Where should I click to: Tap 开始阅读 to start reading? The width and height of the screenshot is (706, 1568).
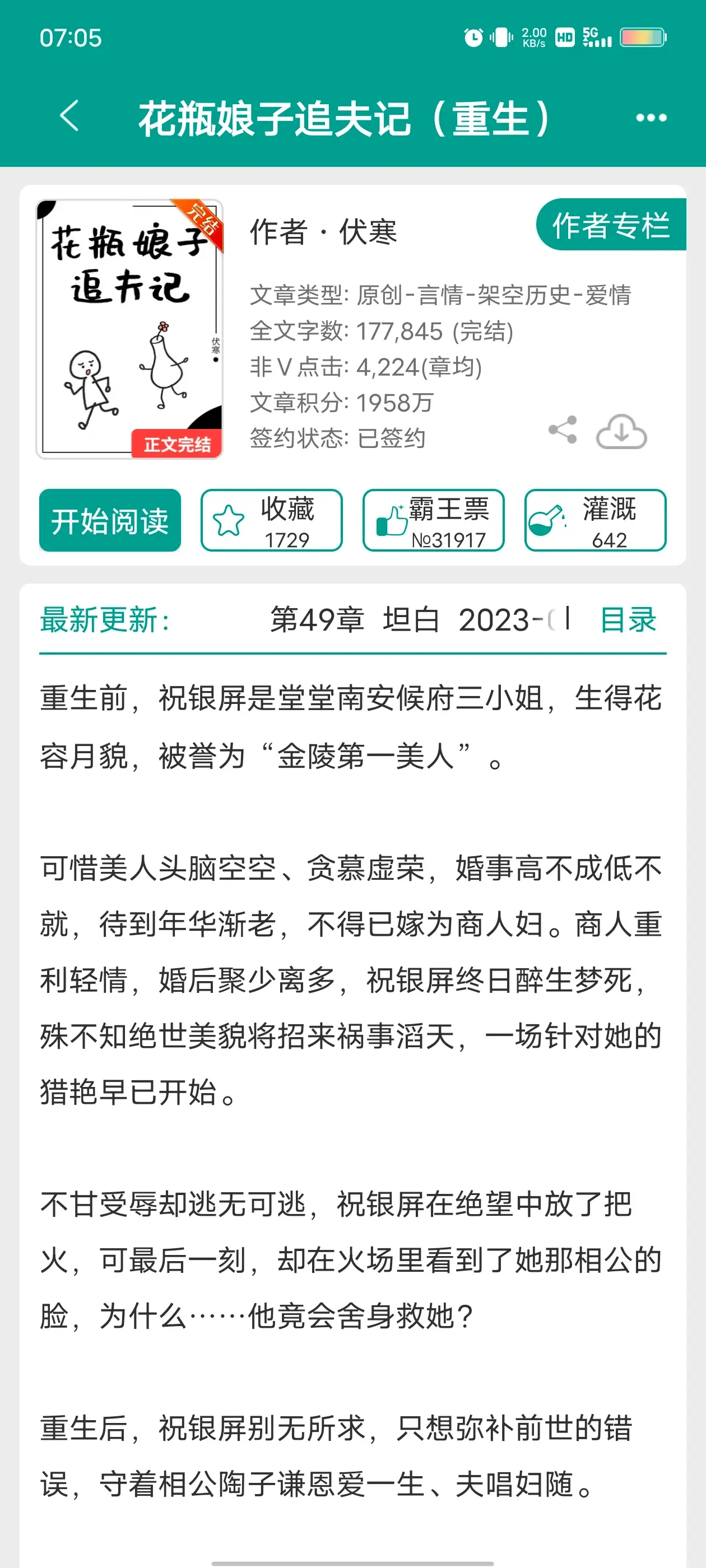pos(110,520)
